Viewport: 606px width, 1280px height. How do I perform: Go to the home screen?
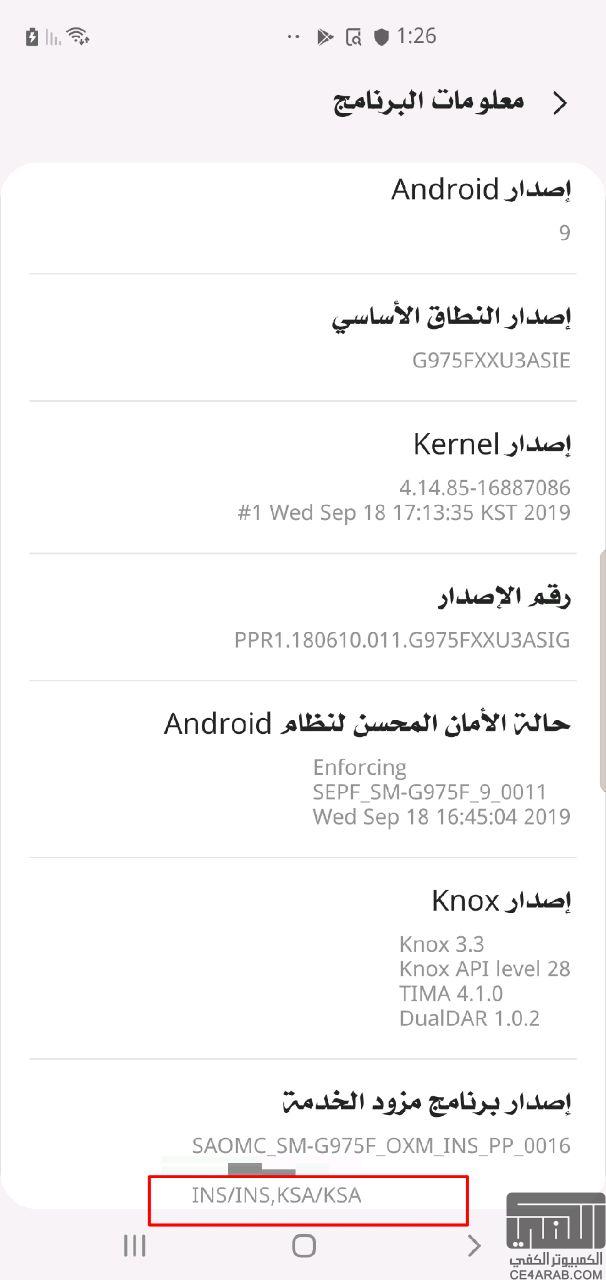click(x=304, y=1245)
